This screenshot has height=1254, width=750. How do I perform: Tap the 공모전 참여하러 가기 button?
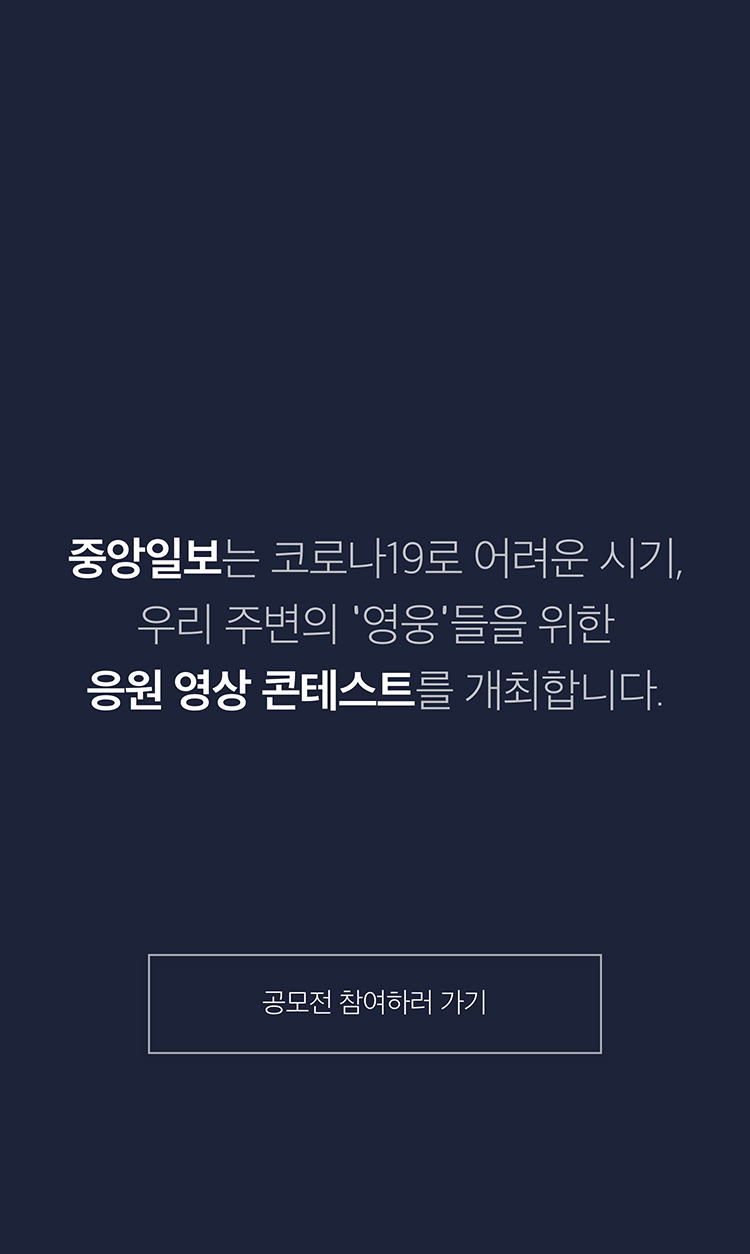pyautogui.click(x=374, y=1003)
